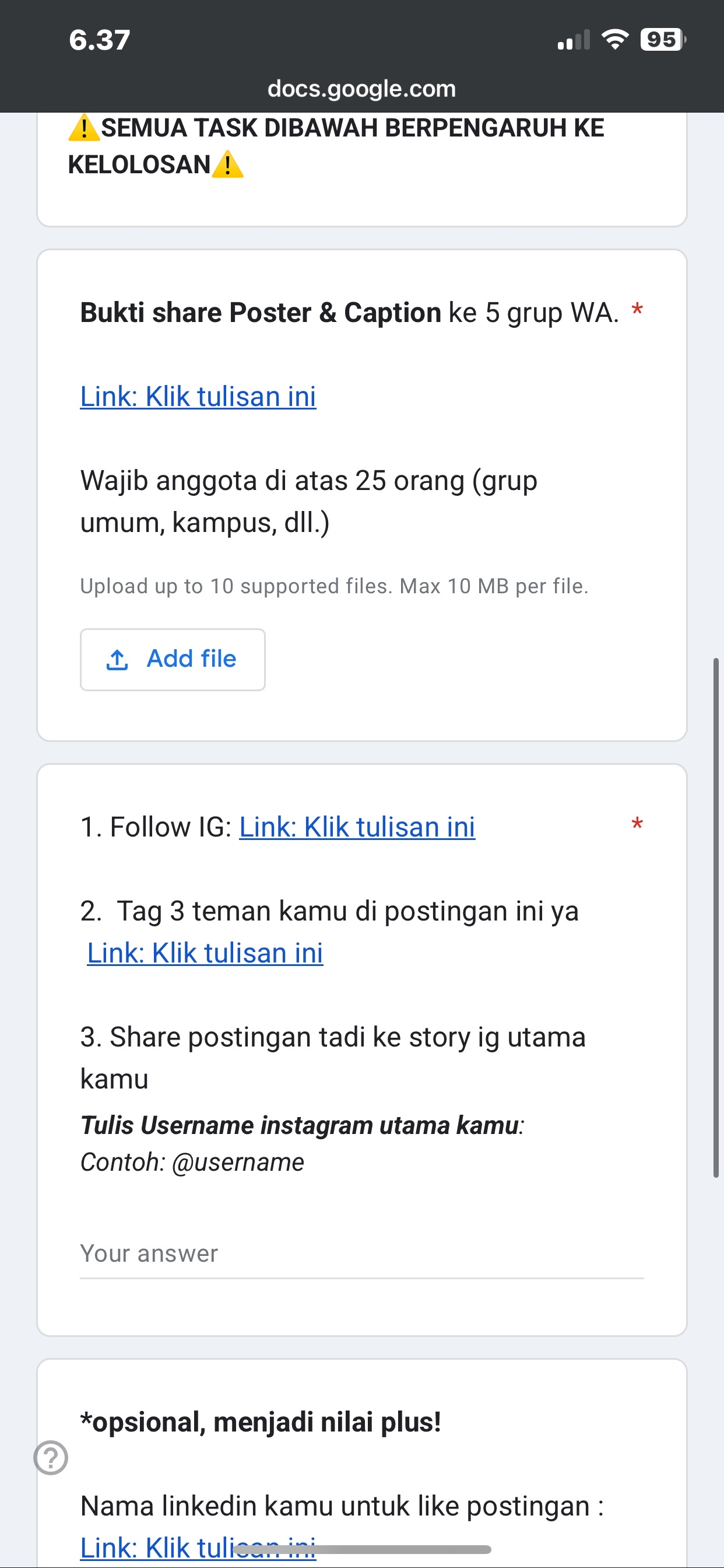Open the Follow IG link
The height and width of the screenshot is (1568, 724).
pyautogui.click(x=357, y=827)
